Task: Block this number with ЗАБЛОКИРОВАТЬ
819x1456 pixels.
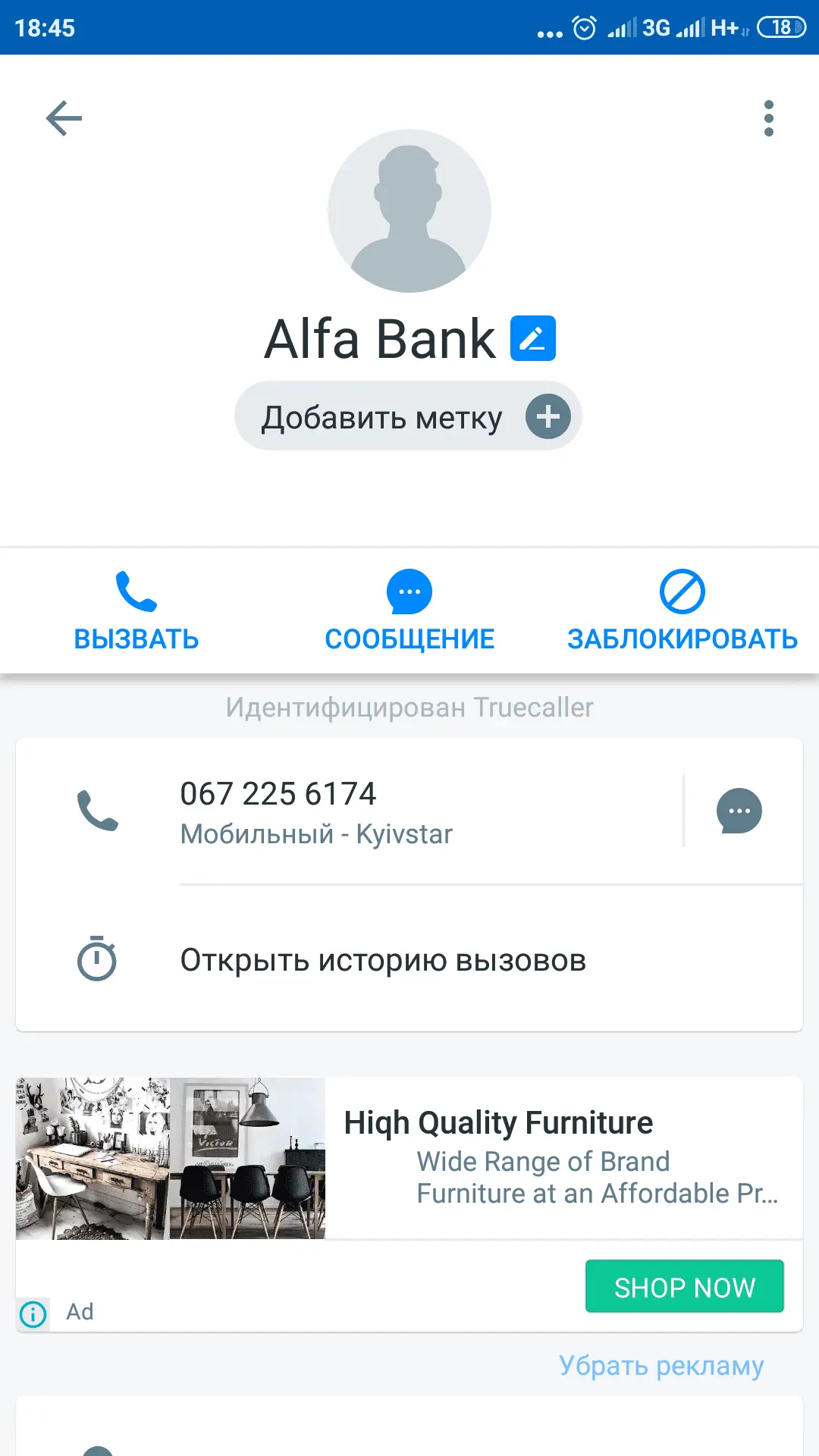Action: click(x=682, y=611)
